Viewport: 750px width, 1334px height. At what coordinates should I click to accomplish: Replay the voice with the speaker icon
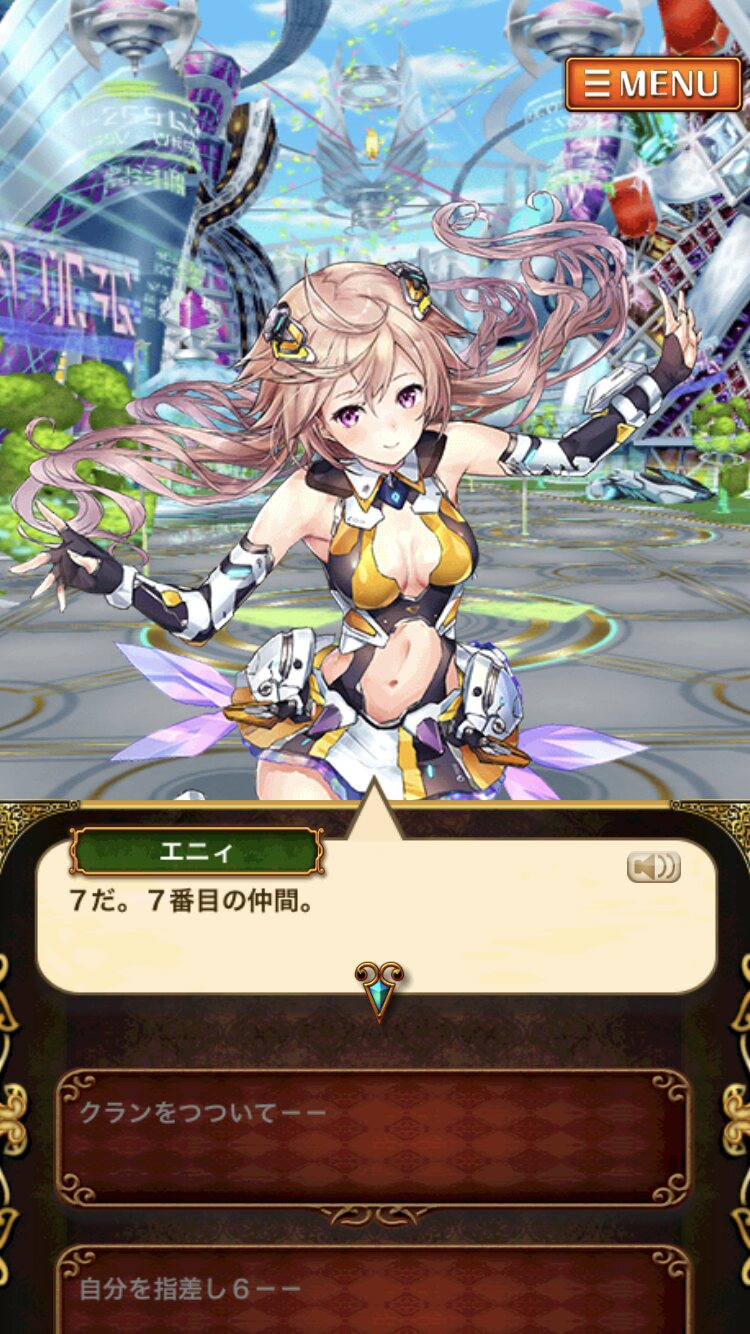pyautogui.click(x=654, y=867)
